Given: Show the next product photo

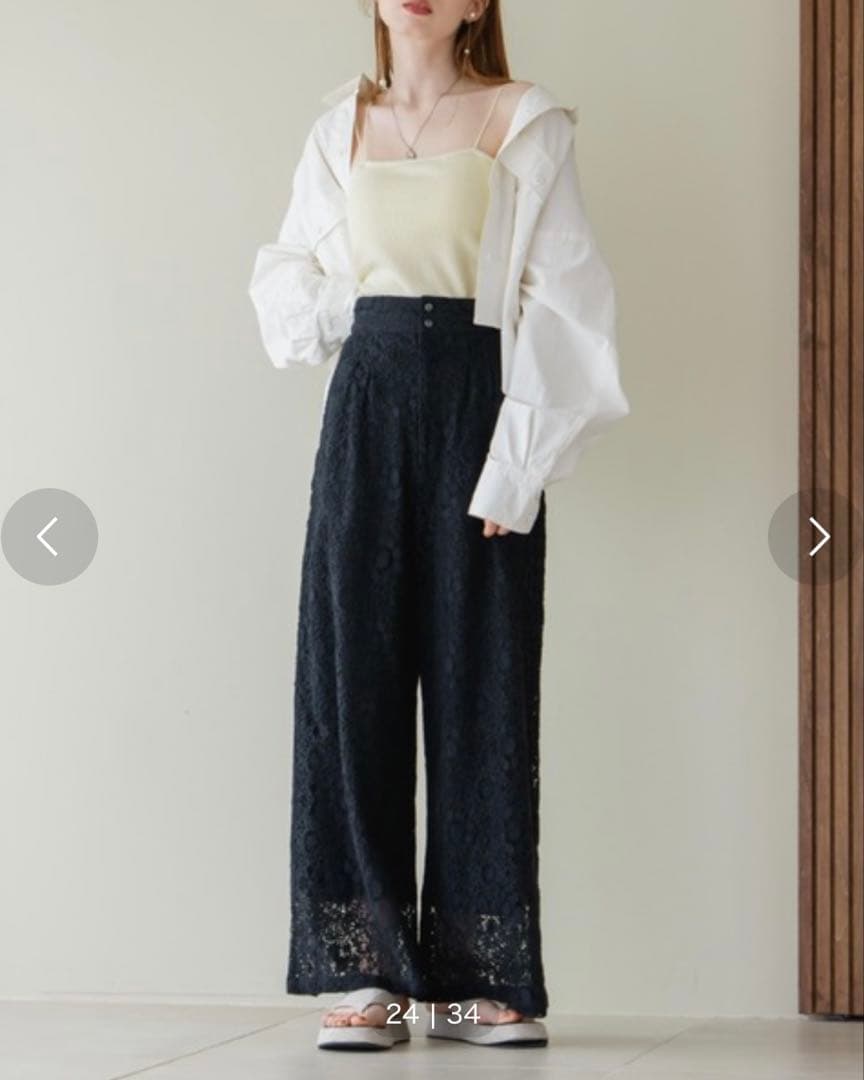Looking at the screenshot, I should [818, 537].
